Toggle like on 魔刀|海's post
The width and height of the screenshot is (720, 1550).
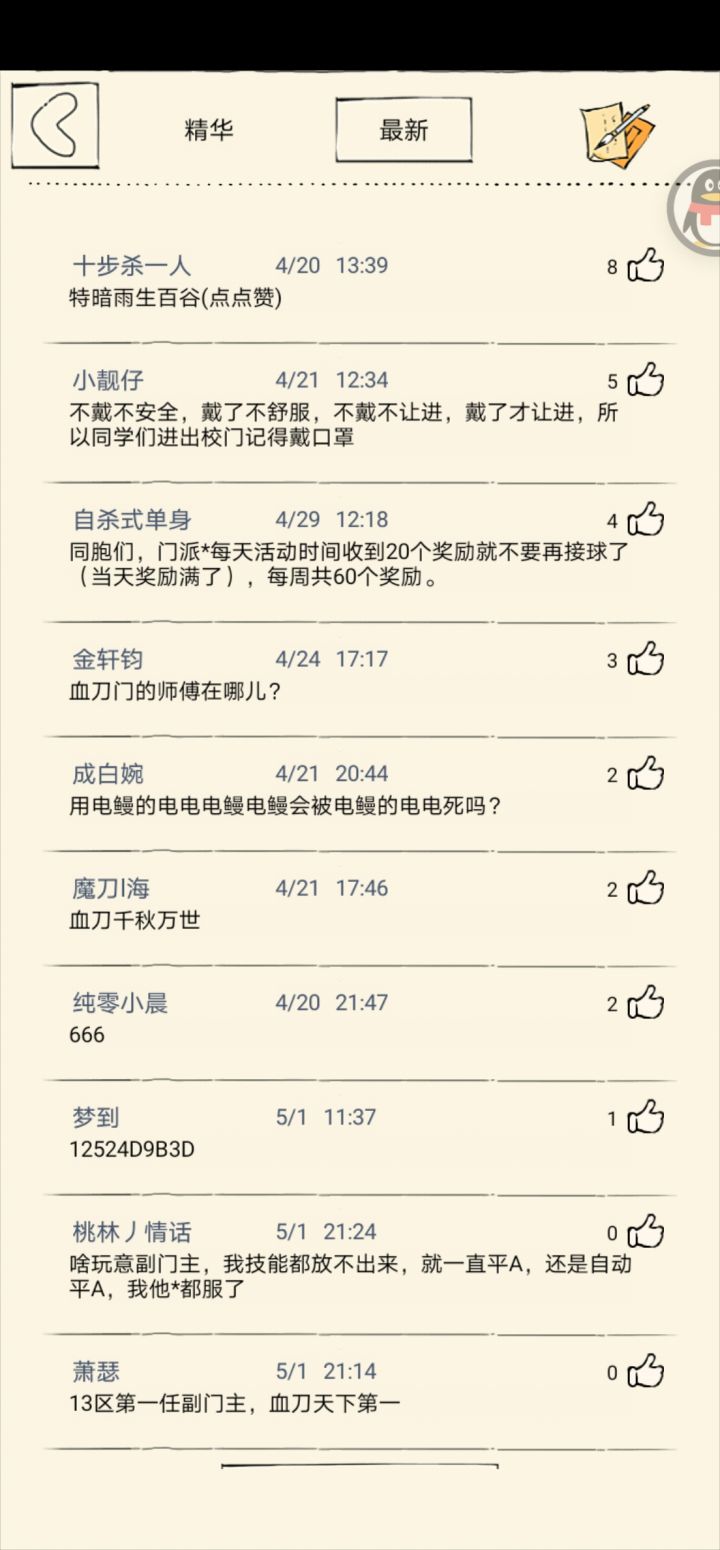coord(648,887)
